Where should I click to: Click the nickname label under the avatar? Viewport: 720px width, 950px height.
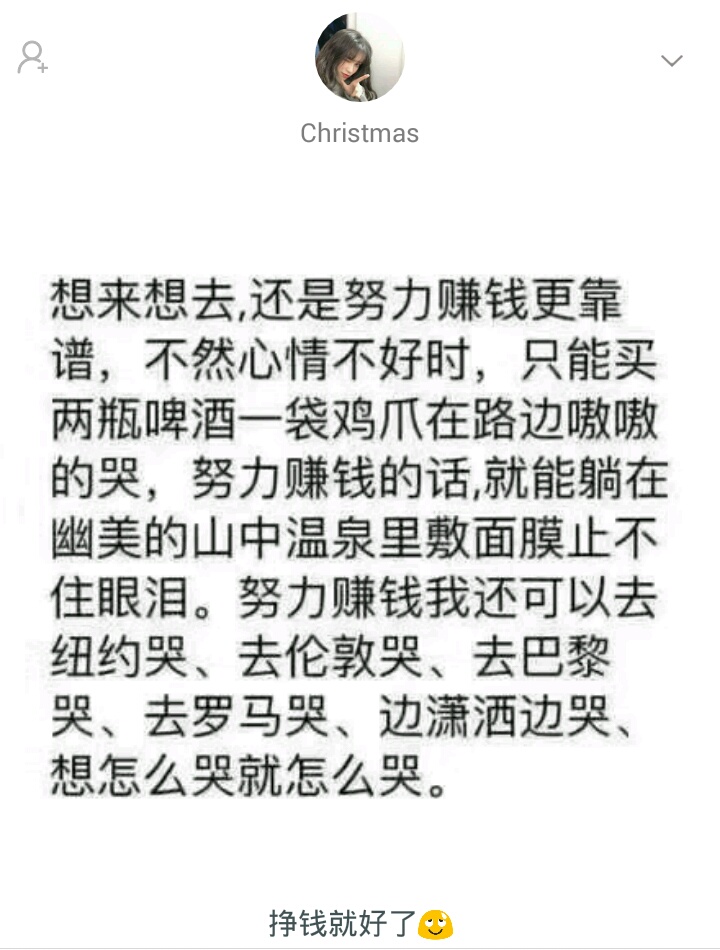coord(360,133)
